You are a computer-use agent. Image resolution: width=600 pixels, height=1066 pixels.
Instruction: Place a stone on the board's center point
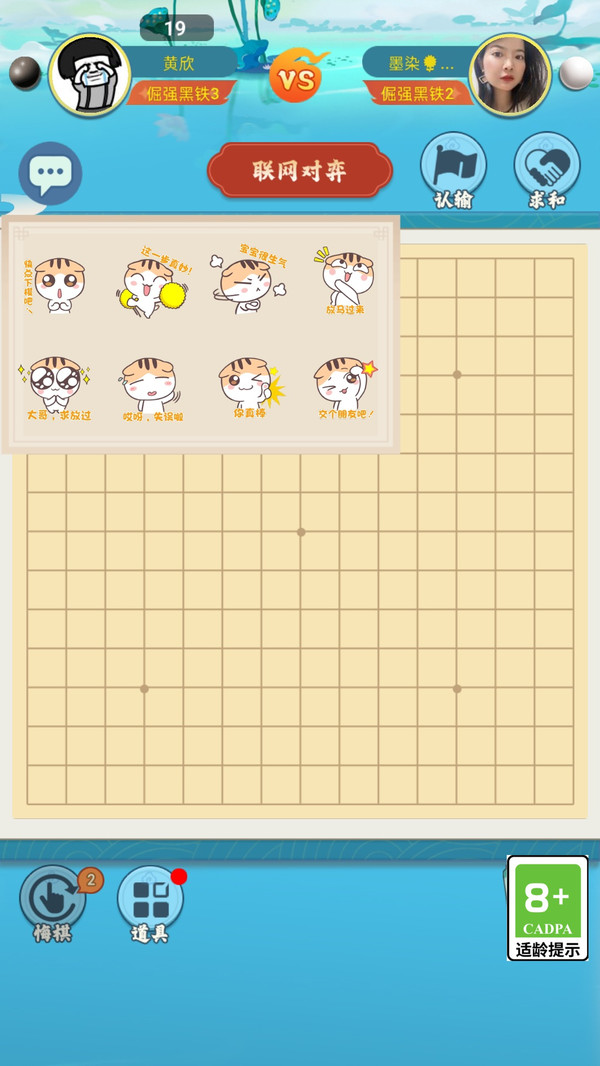(x=301, y=532)
